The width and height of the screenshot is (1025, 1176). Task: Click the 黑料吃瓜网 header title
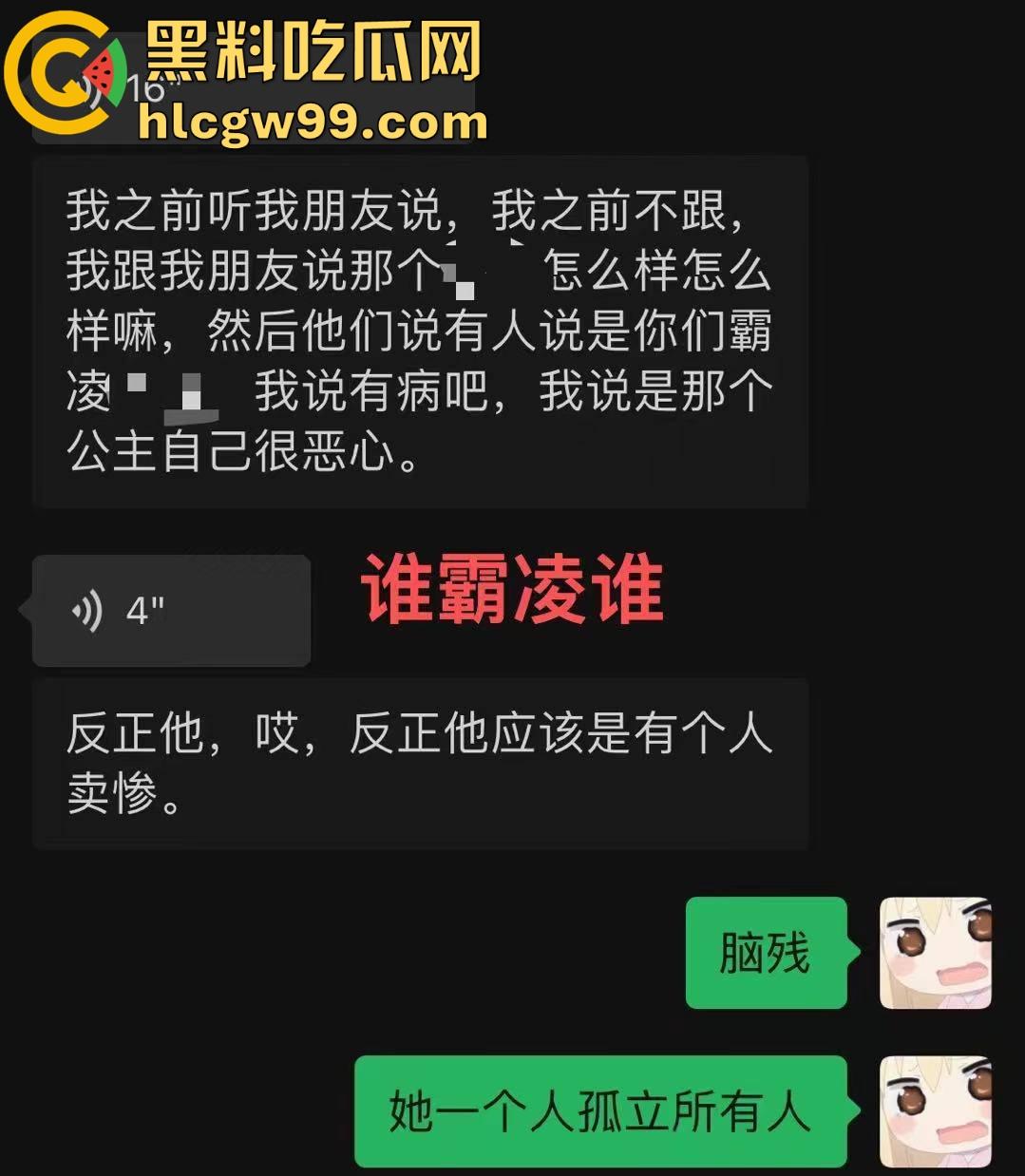pyautogui.click(x=309, y=55)
